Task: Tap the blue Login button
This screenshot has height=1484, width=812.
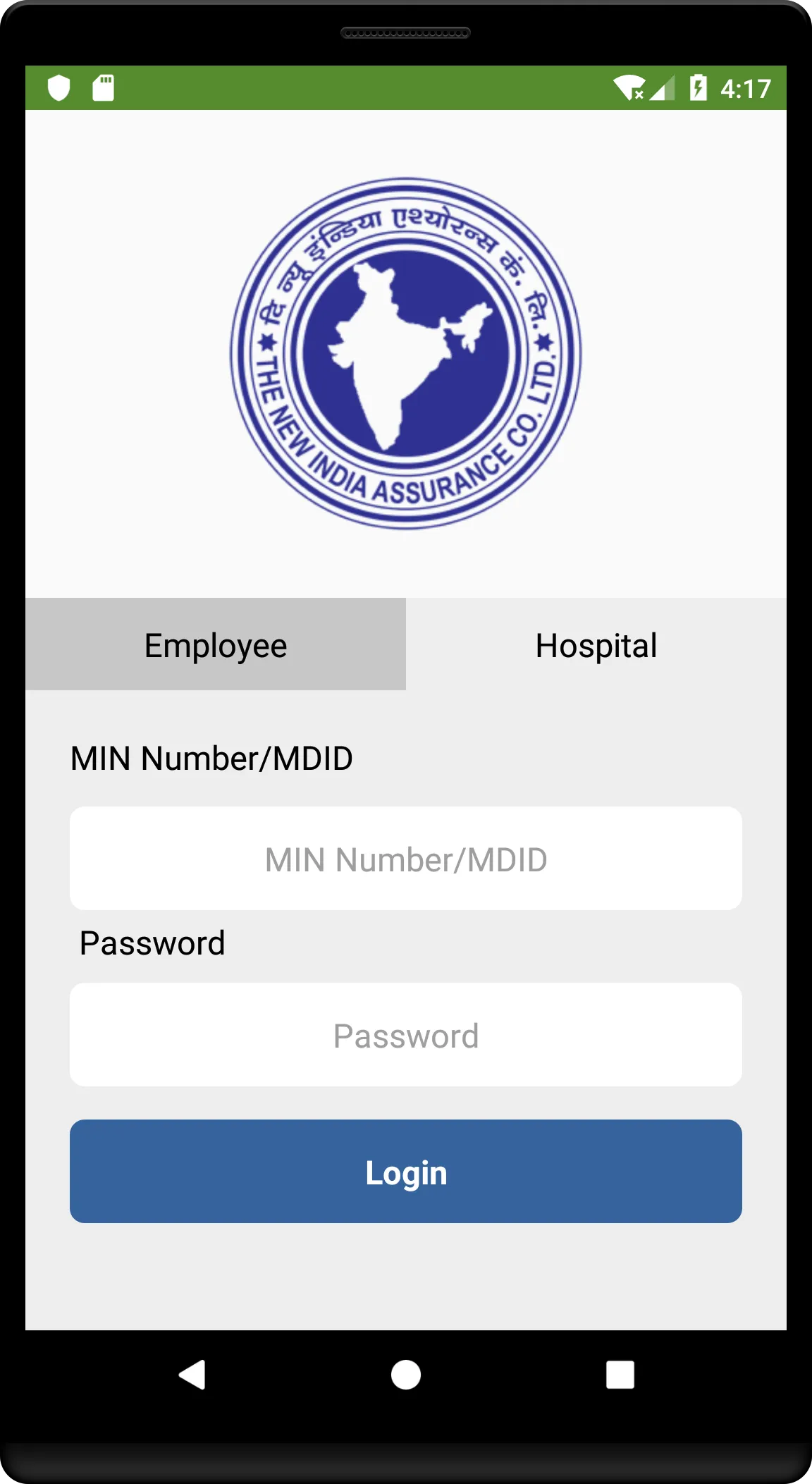Action: (x=406, y=1172)
